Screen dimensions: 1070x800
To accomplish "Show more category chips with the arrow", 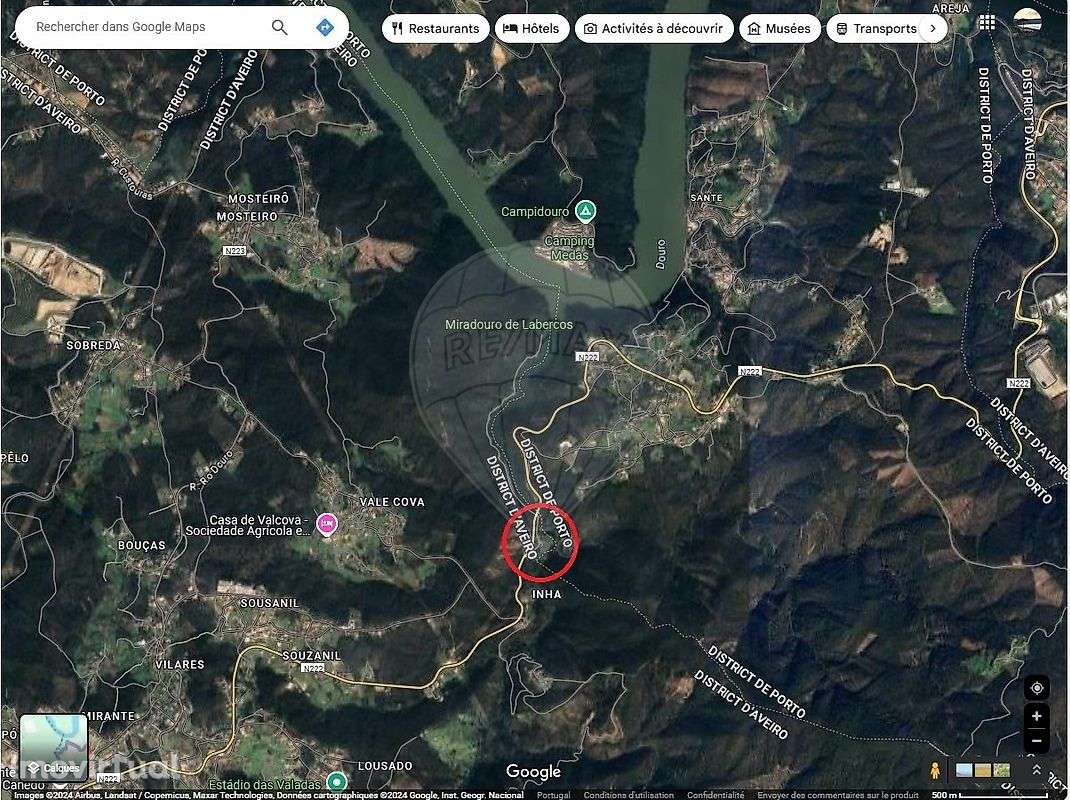I will coord(933,28).
